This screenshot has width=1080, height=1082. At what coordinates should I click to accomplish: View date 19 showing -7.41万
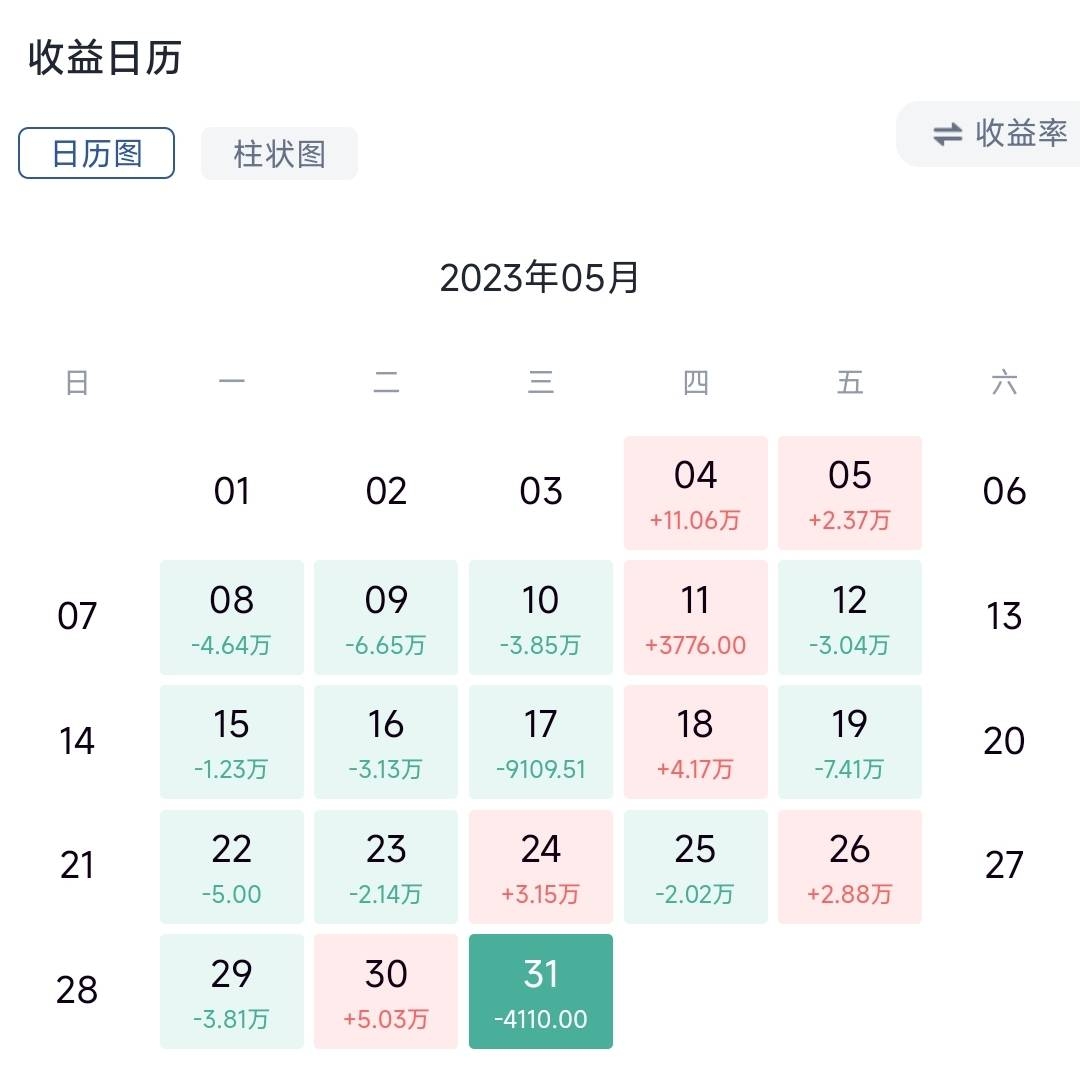(850, 742)
